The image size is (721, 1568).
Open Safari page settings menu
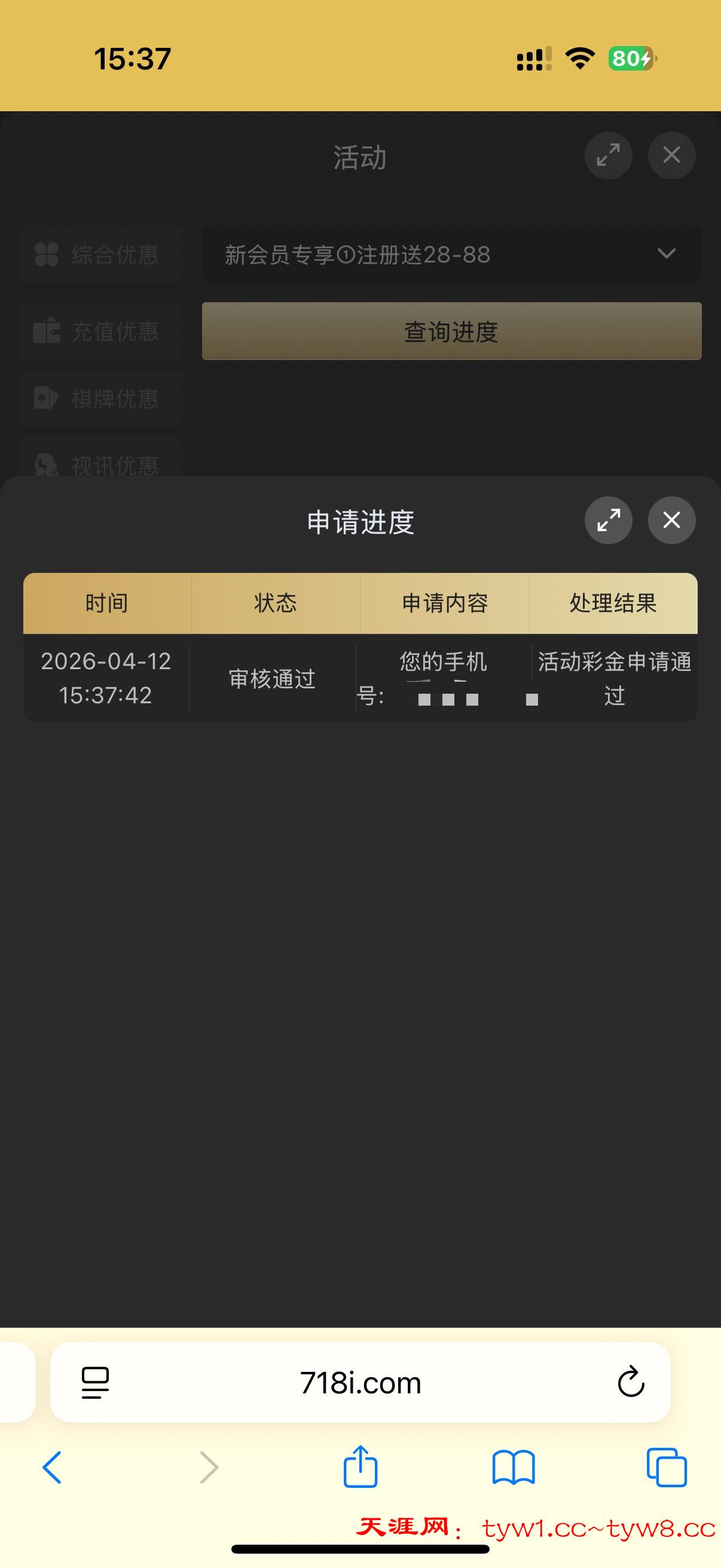(96, 1383)
